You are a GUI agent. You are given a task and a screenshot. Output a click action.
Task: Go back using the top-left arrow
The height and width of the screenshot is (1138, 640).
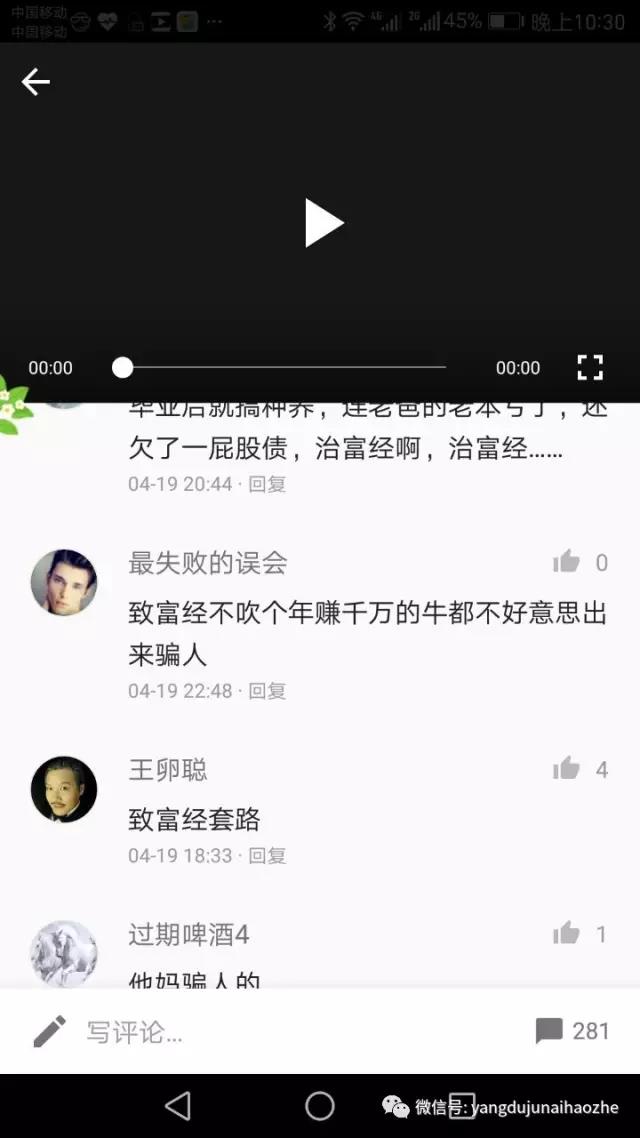coord(36,82)
